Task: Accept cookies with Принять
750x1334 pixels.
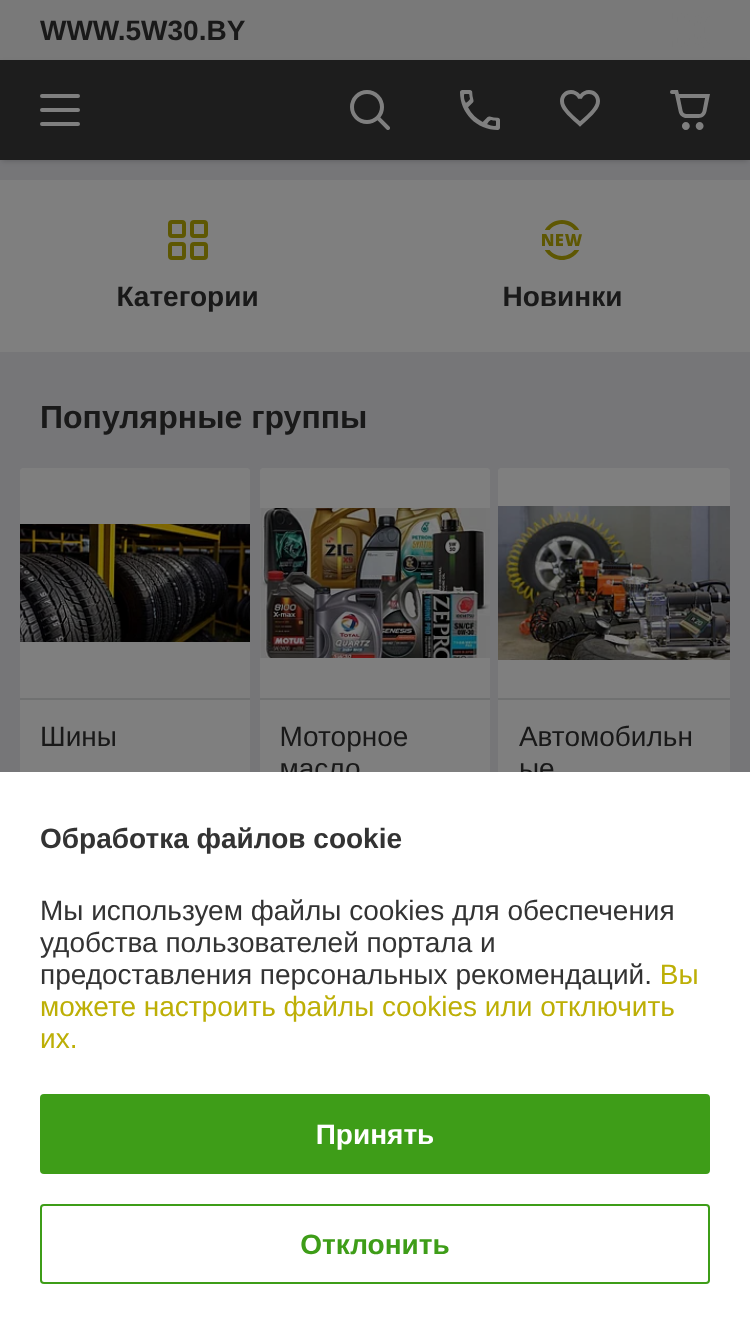Action: pyautogui.click(x=375, y=1134)
